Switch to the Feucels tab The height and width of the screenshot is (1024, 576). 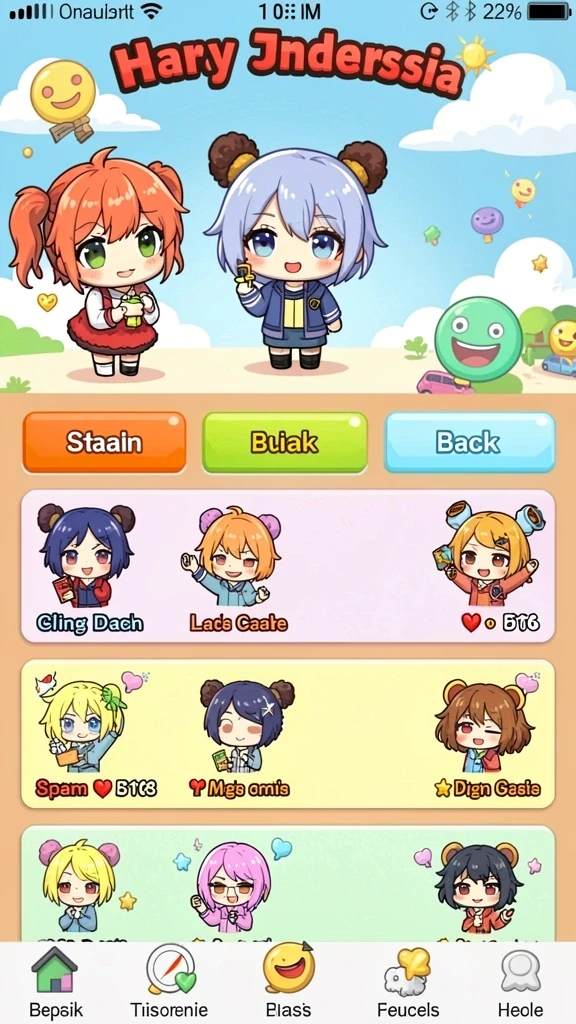click(x=409, y=984)
